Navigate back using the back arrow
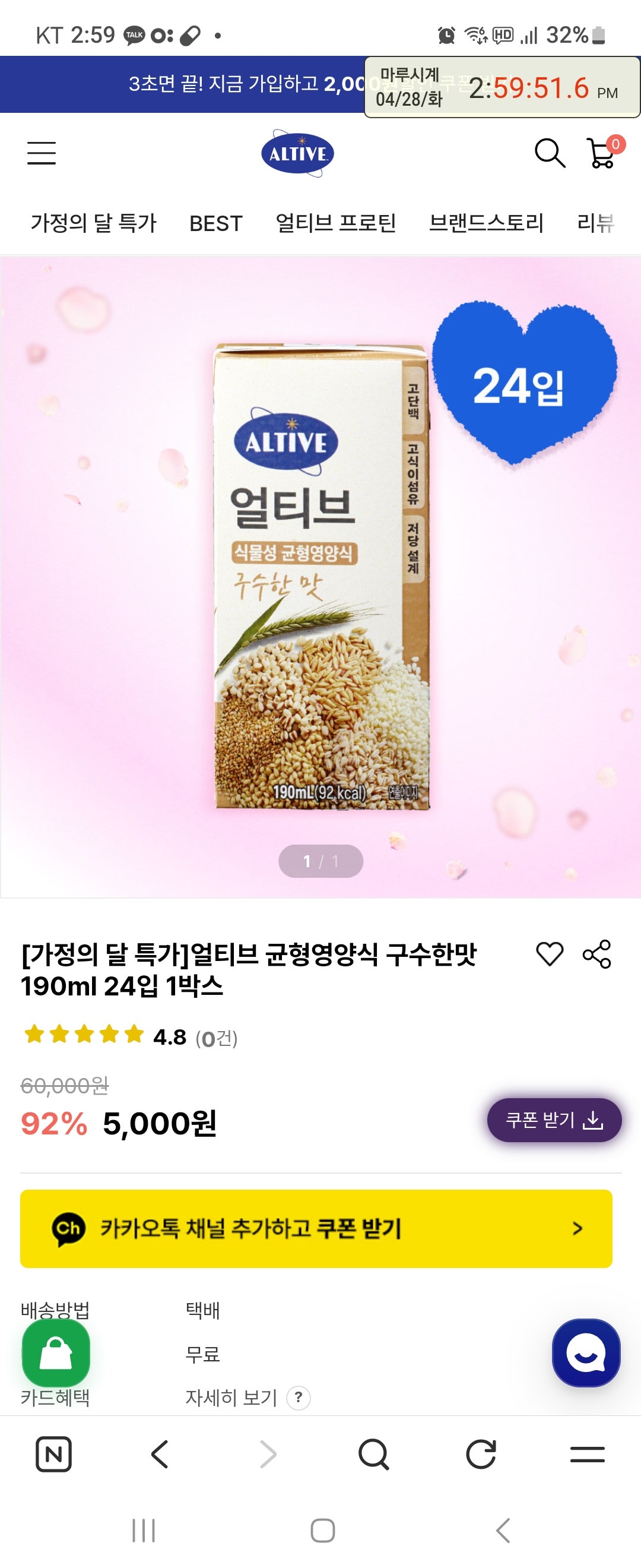This screenshot has height=1568, width=641. coord(160,1456)
